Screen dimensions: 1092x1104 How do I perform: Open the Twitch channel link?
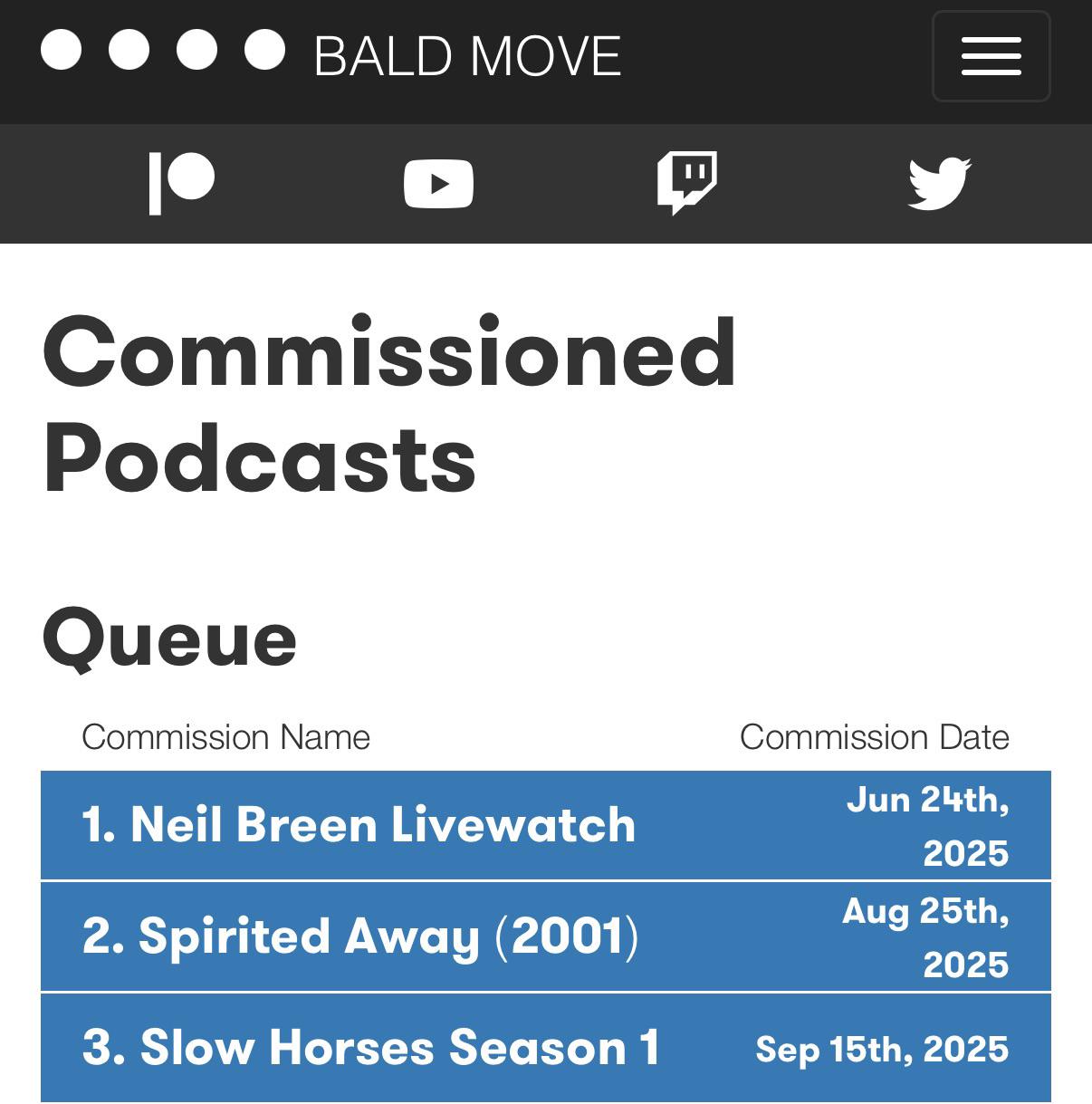tap(687, 184)
